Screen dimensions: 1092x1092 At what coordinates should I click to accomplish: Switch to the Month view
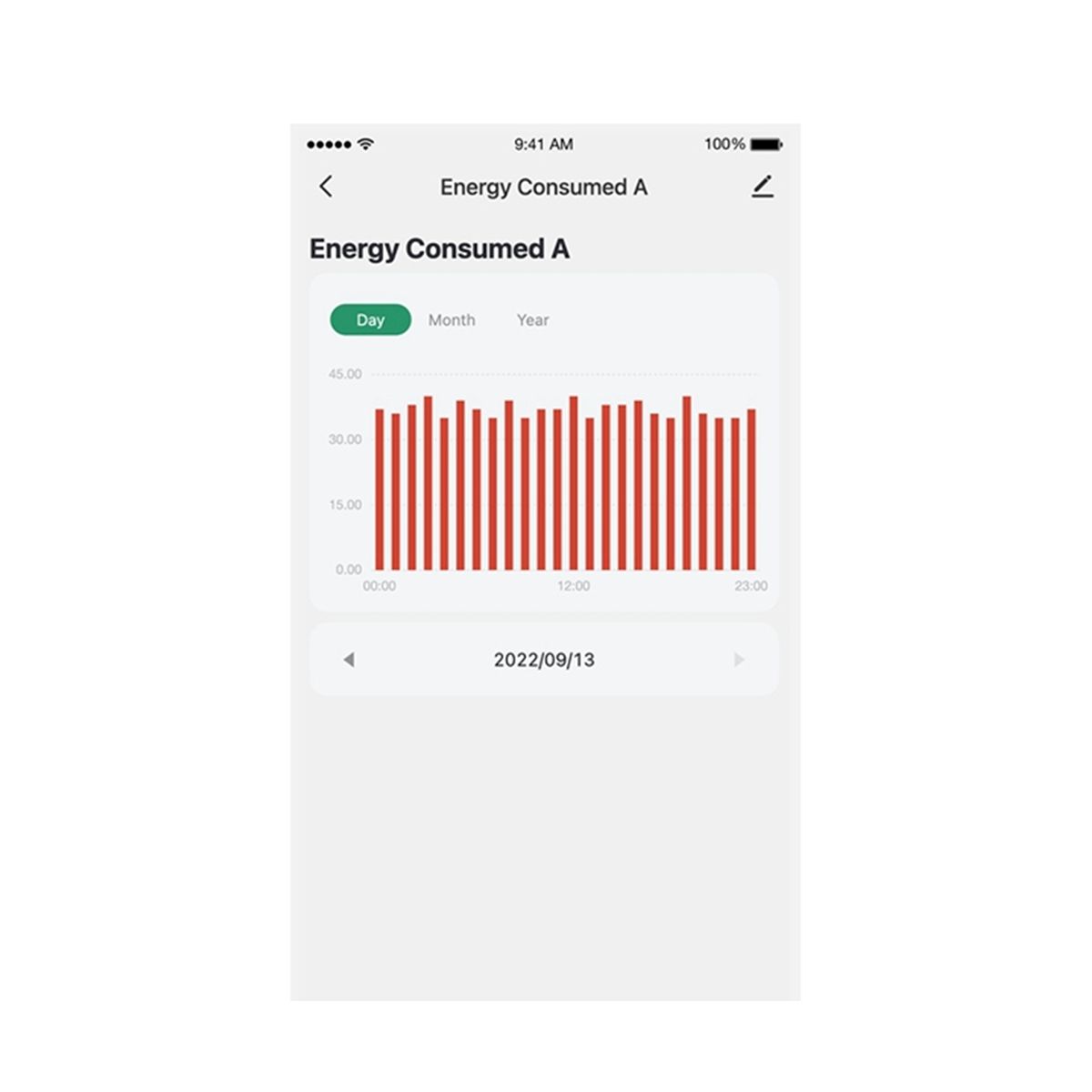451,320
